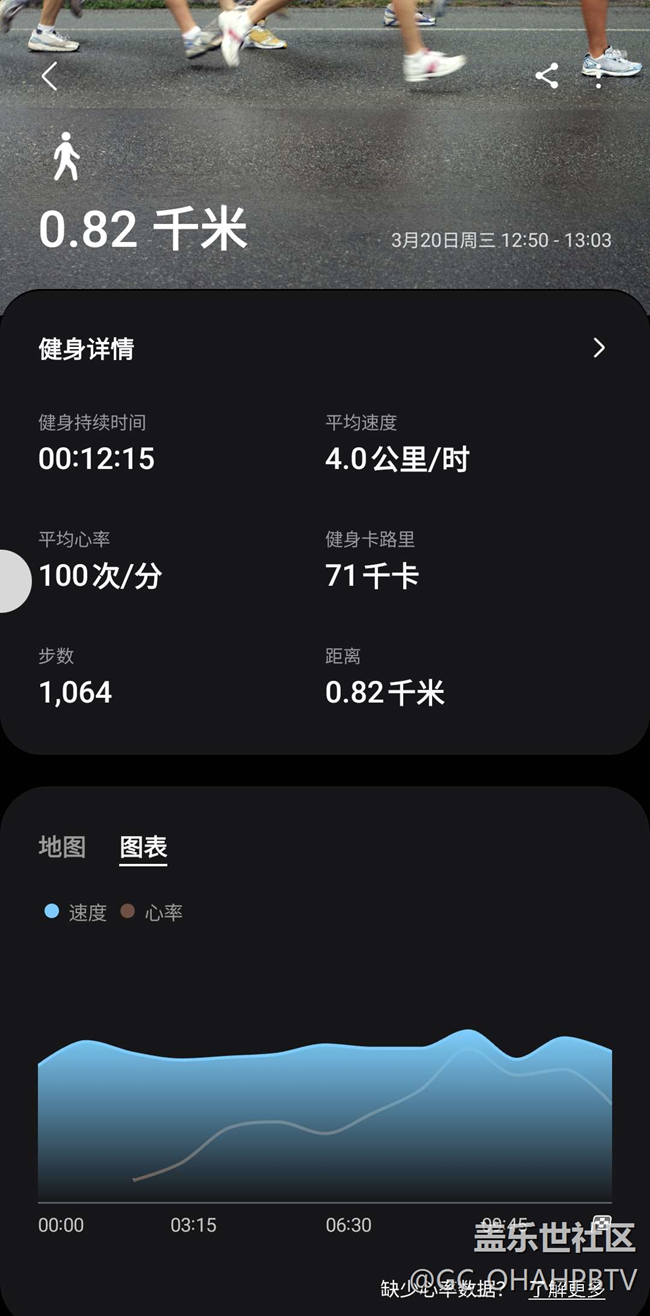Open the three-dot overflow menu
The image size is (650, 1316).
599,76
